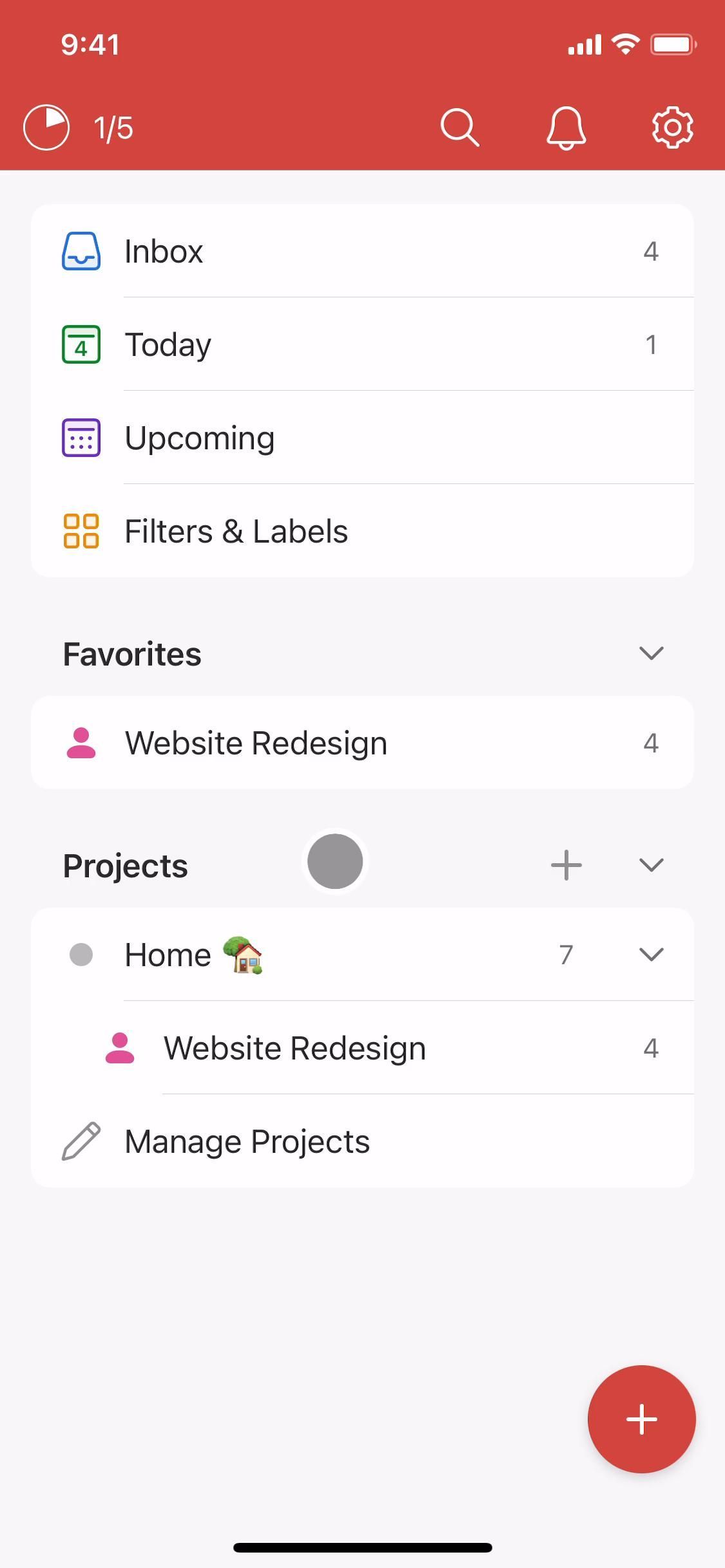Collapse Home project's sub-projects
The image size is (725, 1568).
tap(651, 955)
